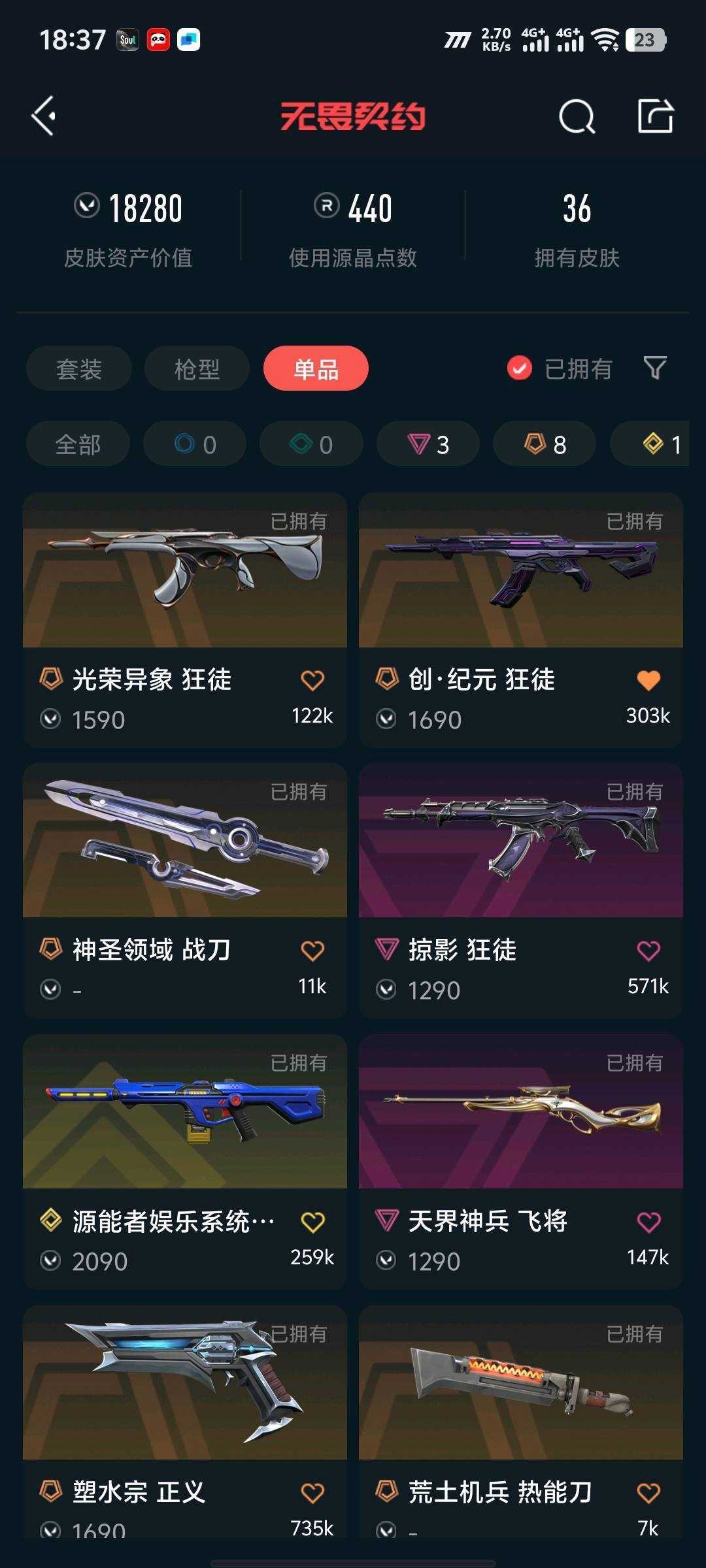Open the 源能者娱乐系统 skin card
Screen dimensions: 706x1568
tap(185, 1162)
